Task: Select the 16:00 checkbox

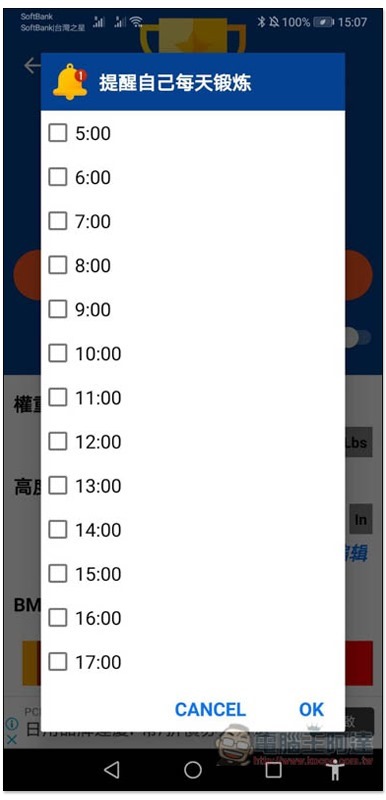Action: pyautogui.click(x=58, y=618)
